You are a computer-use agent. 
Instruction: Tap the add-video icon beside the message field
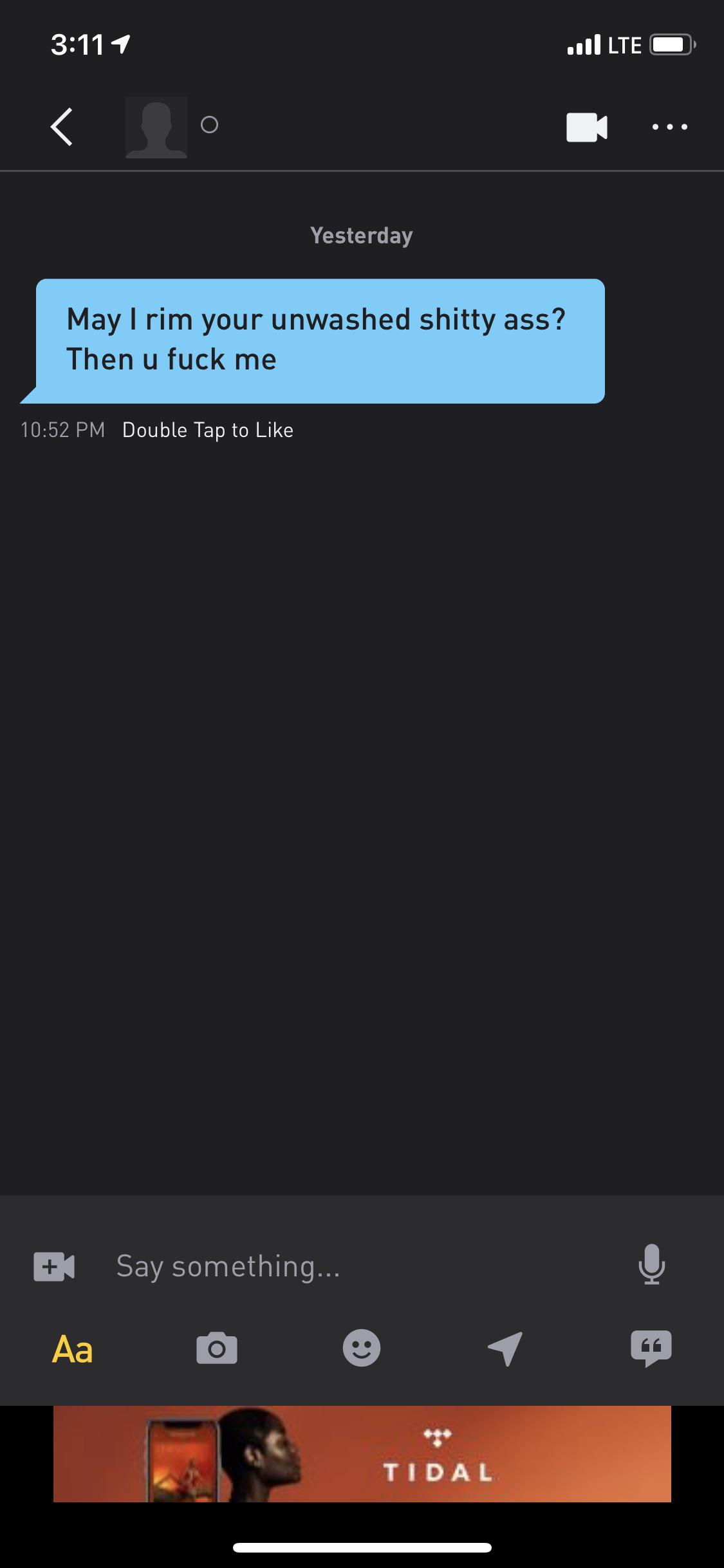54,1266
